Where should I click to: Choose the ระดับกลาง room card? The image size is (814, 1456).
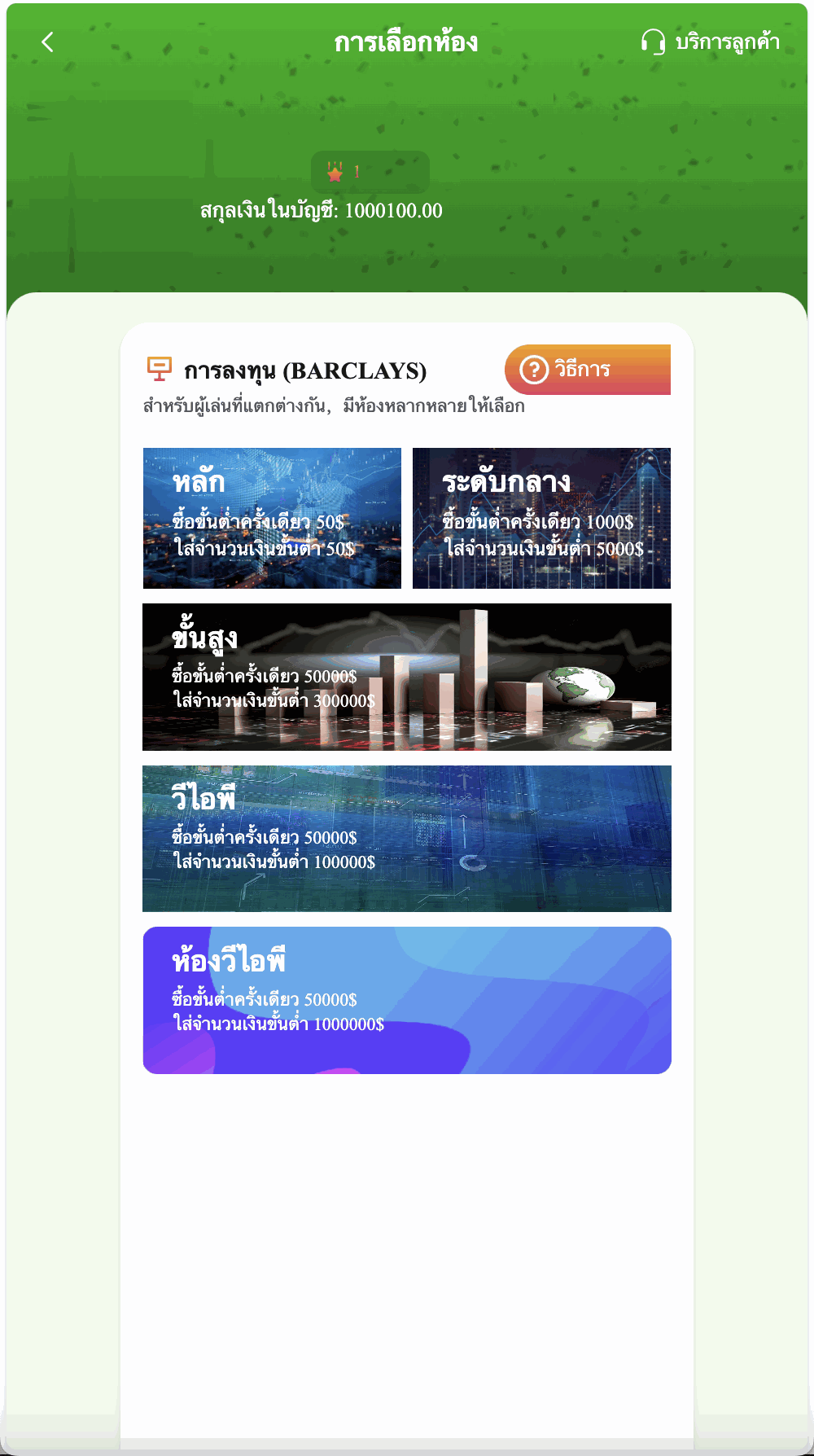pyautogui.click(x=541, y=518)
